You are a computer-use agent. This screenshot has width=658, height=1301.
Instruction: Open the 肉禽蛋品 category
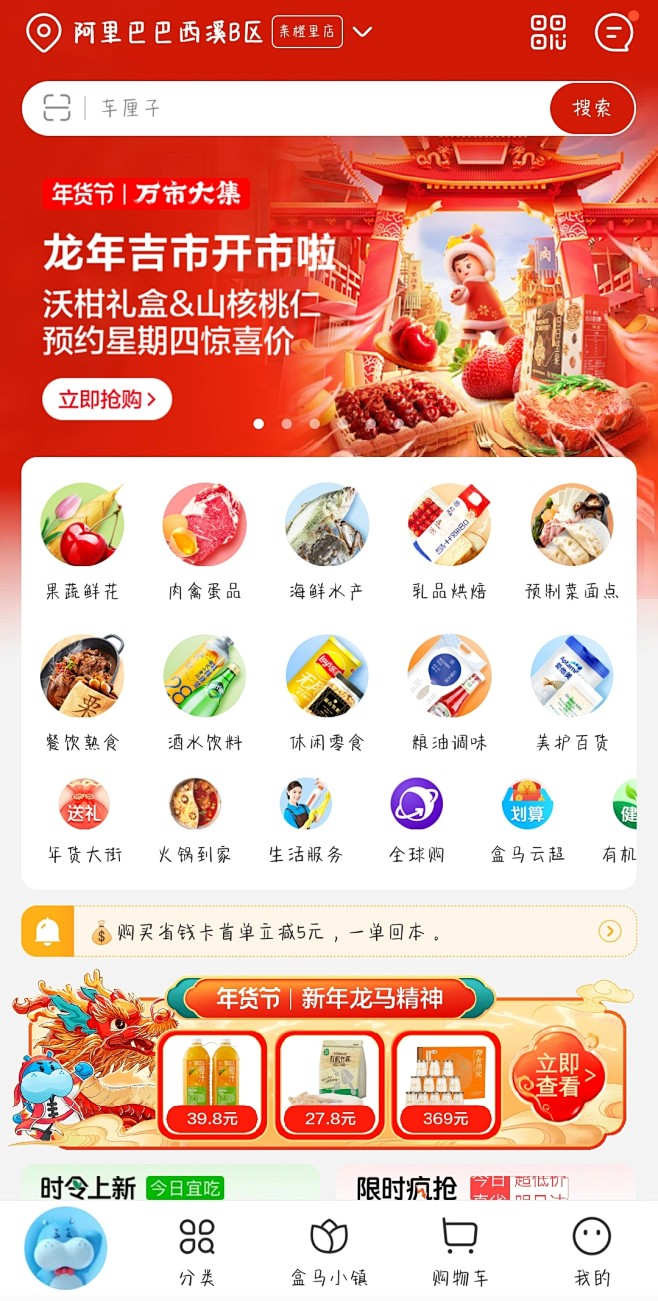(x=204, y=541)
